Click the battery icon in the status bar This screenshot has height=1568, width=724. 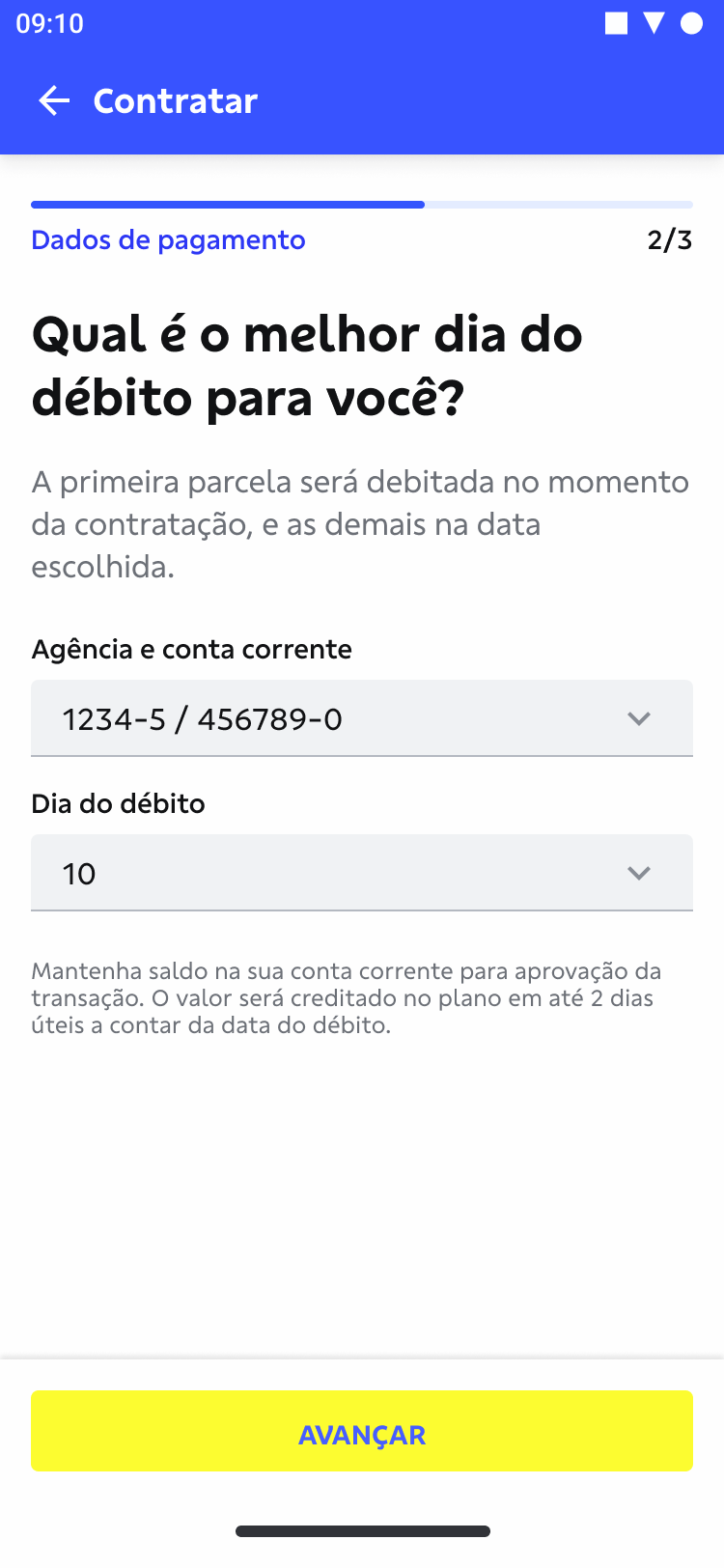692,24
